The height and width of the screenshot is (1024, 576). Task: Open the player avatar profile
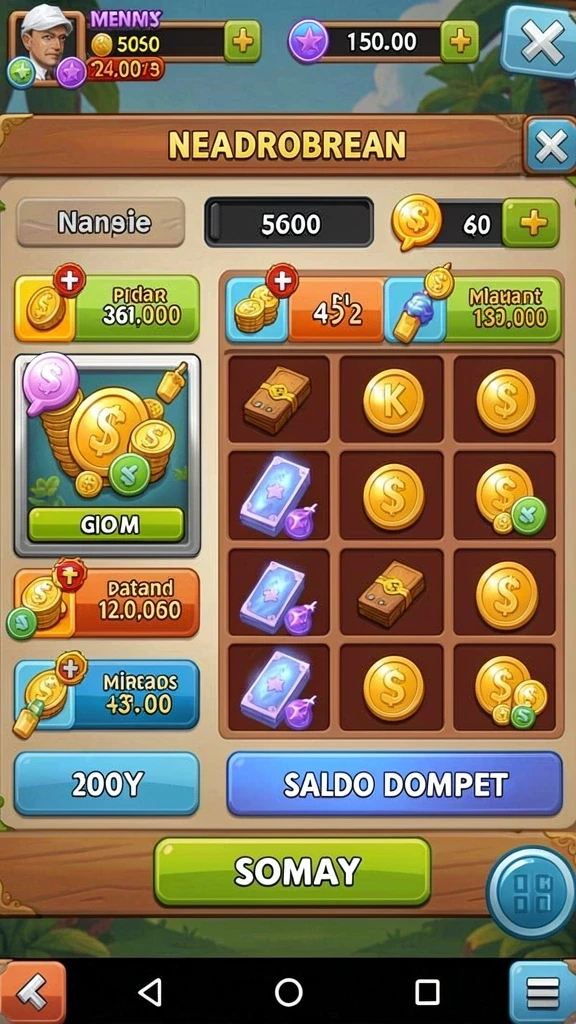click(x=46, y=44)
